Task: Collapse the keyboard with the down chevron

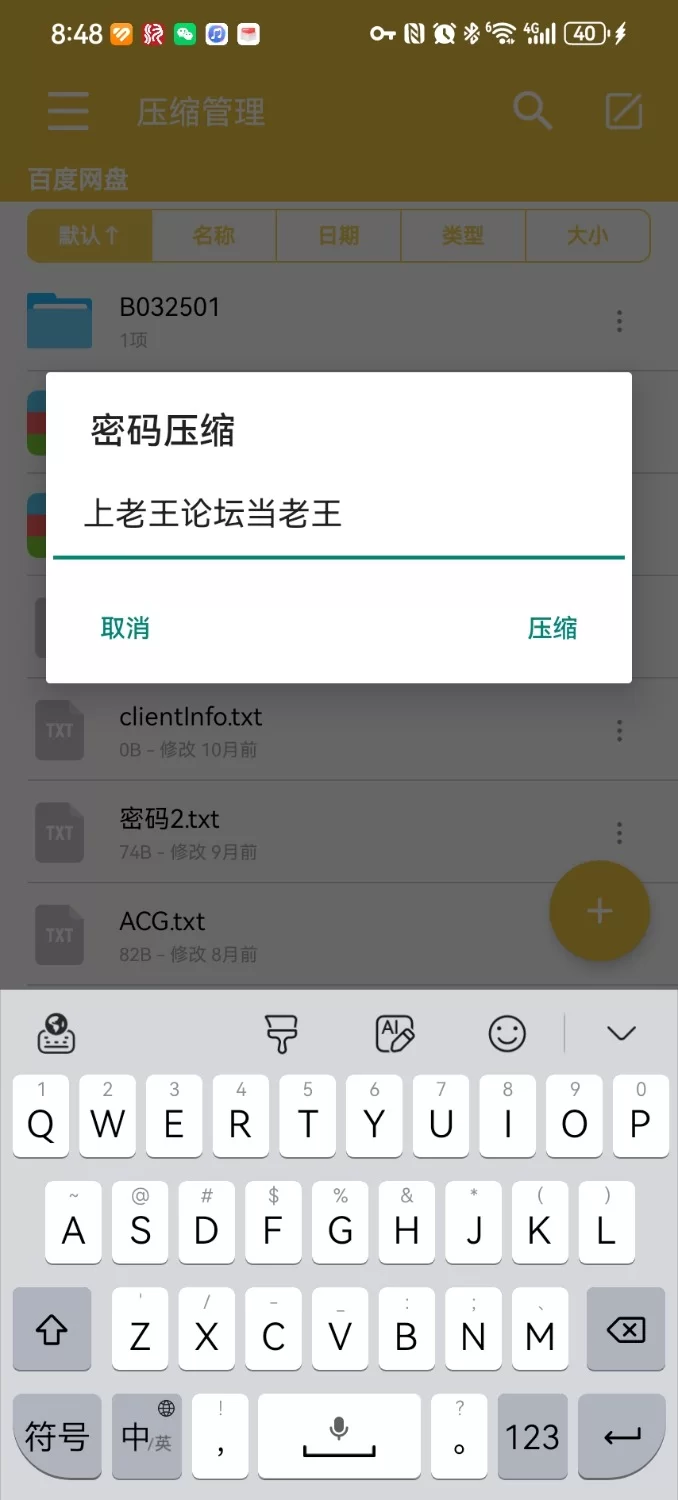Action: (x=621, y=1033)
